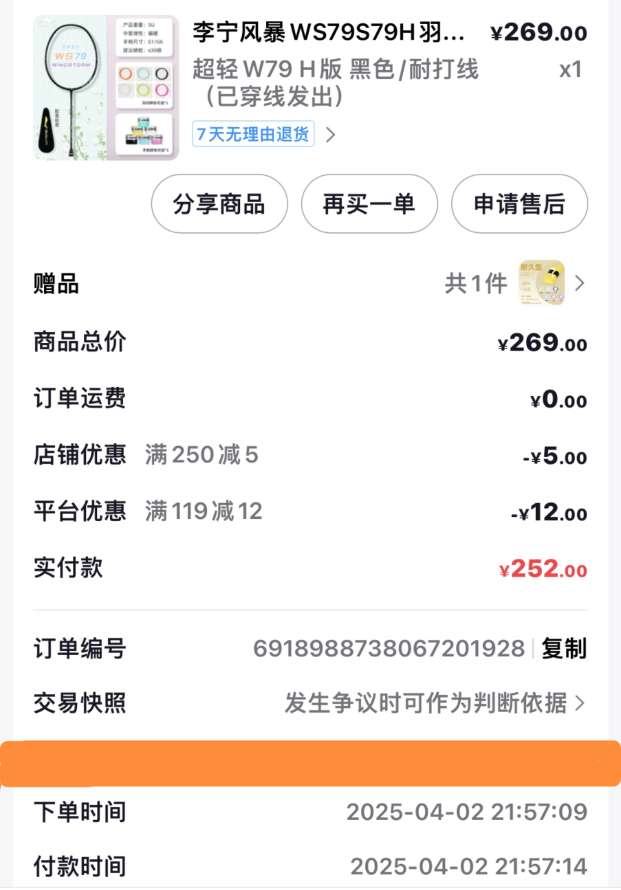
Task: Copy the order number with 复制
Action: click(x=564, y=649)
